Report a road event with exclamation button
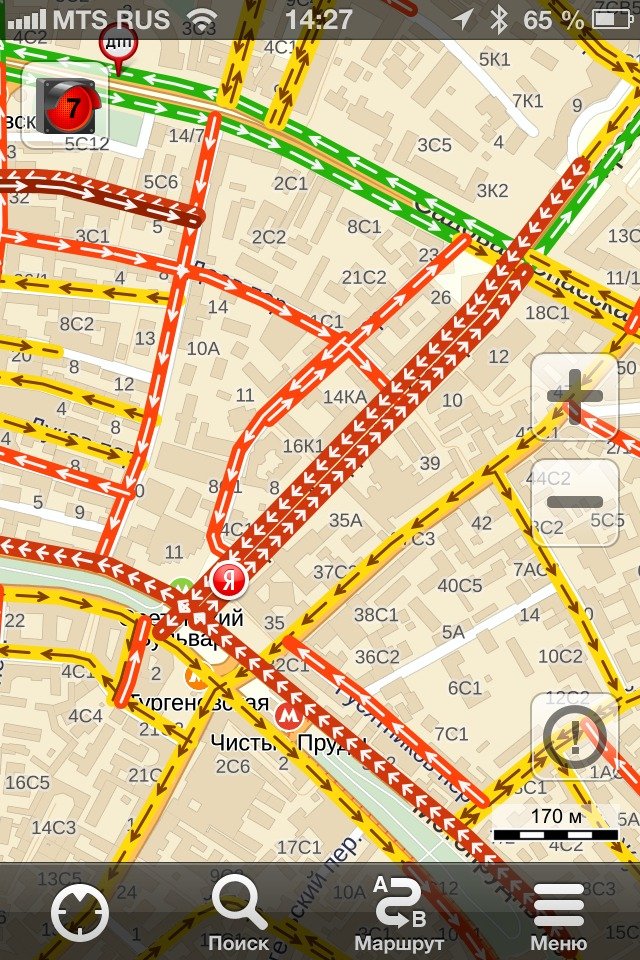 pos(575,737)
